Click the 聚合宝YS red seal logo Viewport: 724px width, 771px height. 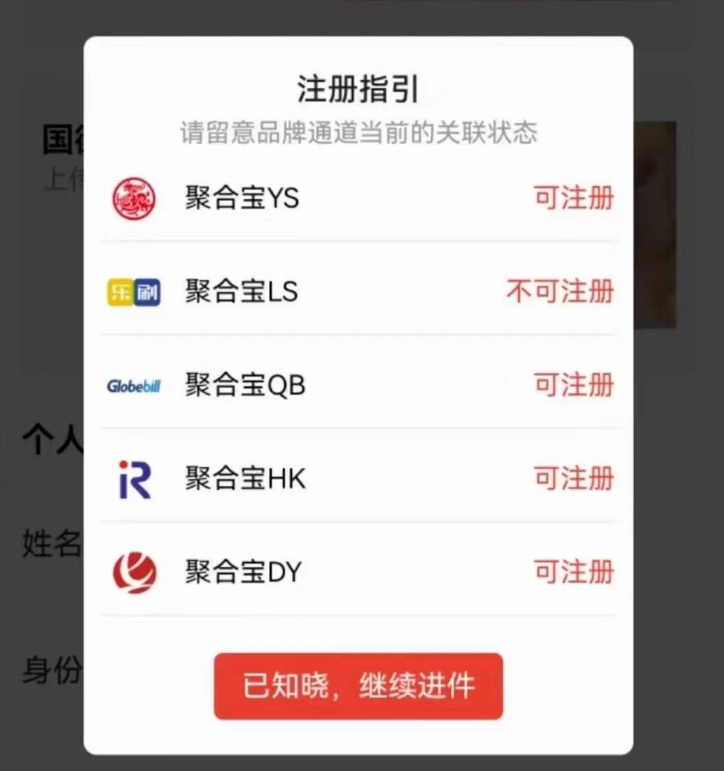[134, 198]
